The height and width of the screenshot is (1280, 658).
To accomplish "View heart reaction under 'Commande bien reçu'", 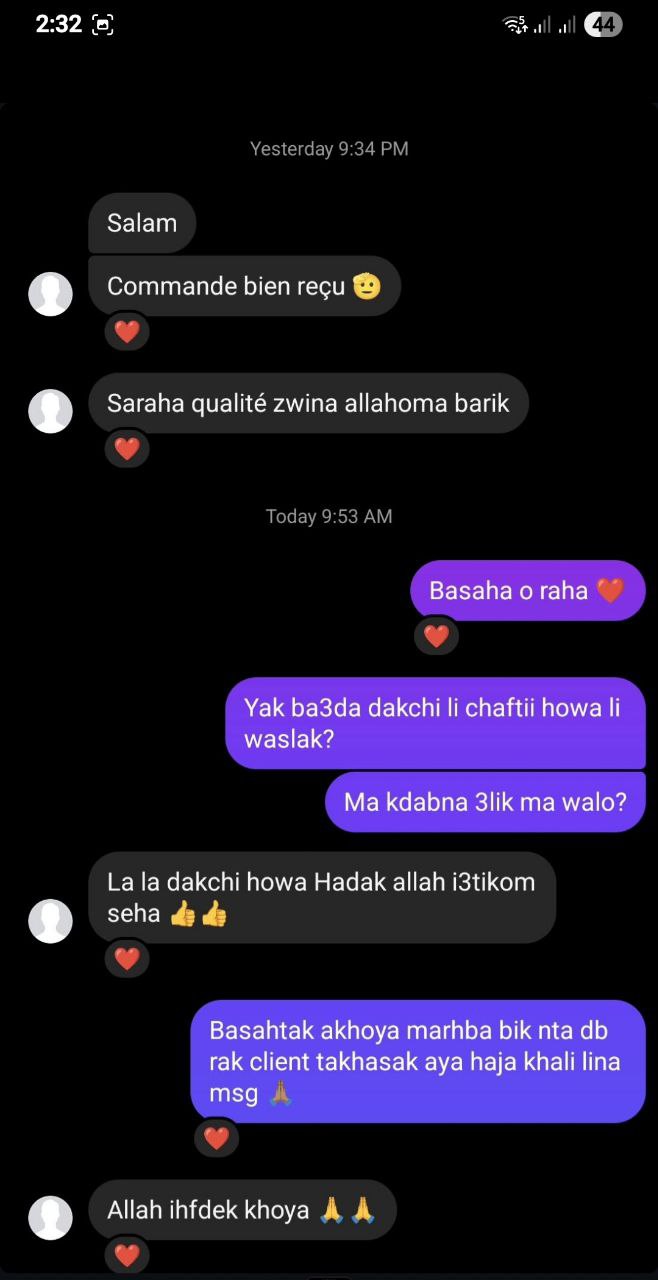I will click(127, 332).
